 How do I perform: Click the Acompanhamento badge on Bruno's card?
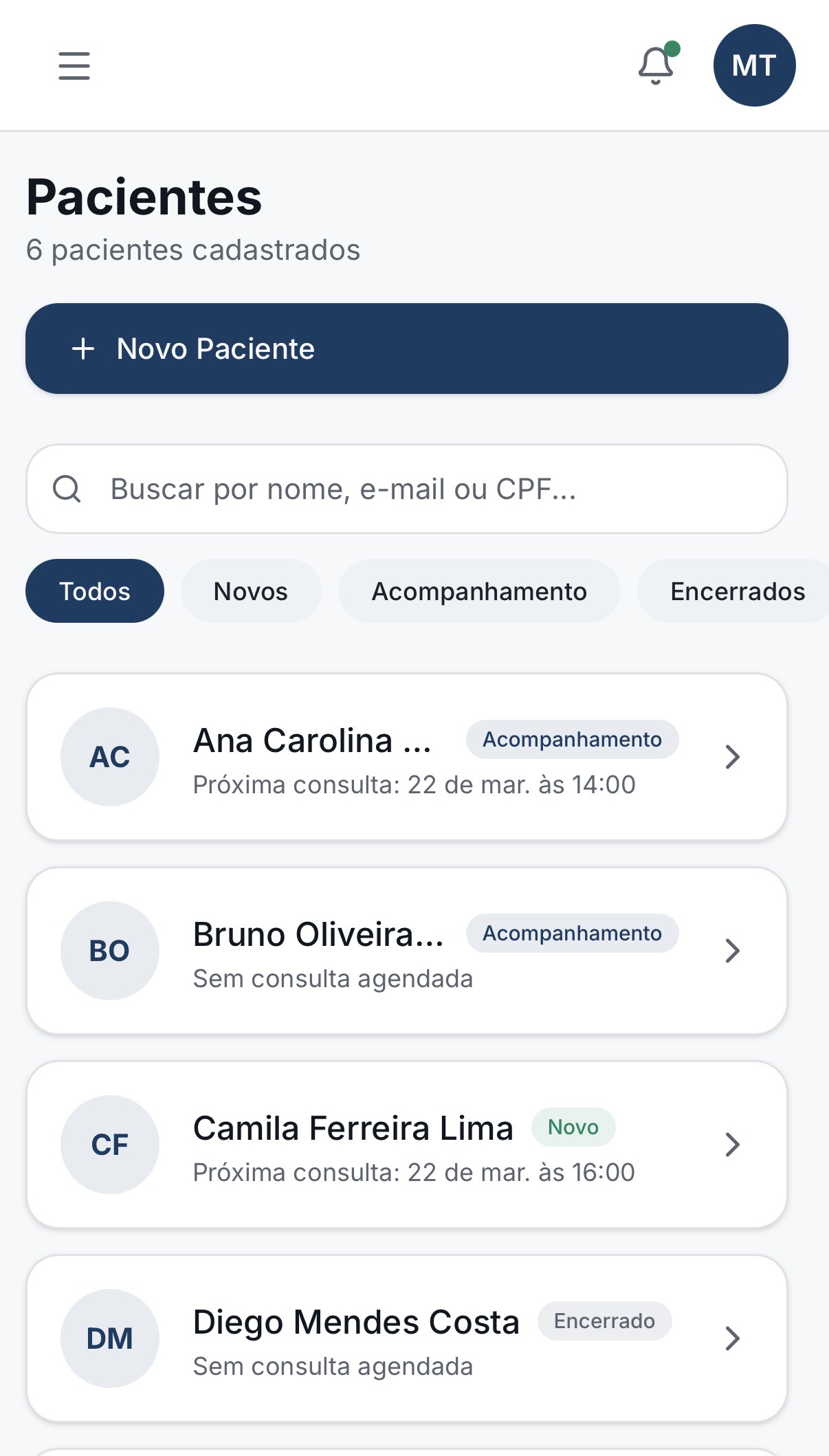[573, 933]
